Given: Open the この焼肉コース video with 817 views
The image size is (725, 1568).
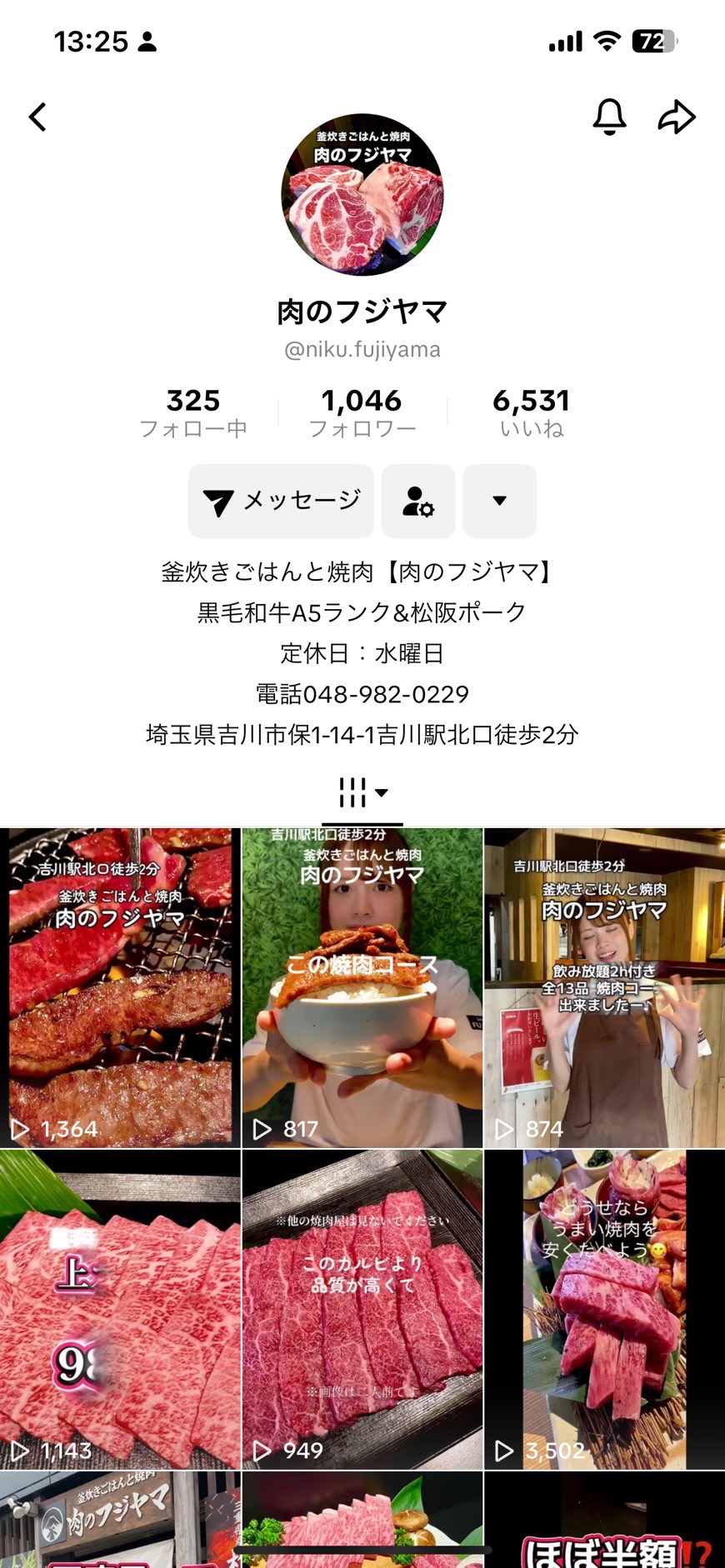Looking at the screenshot, I should point(362,988).
